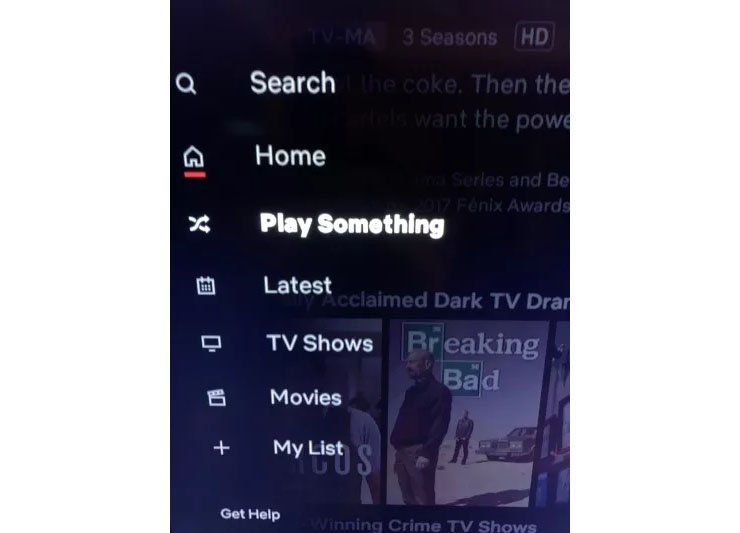Open the Latest section
The height and width of the screenshot is (533, 740).
click(297, 286)
